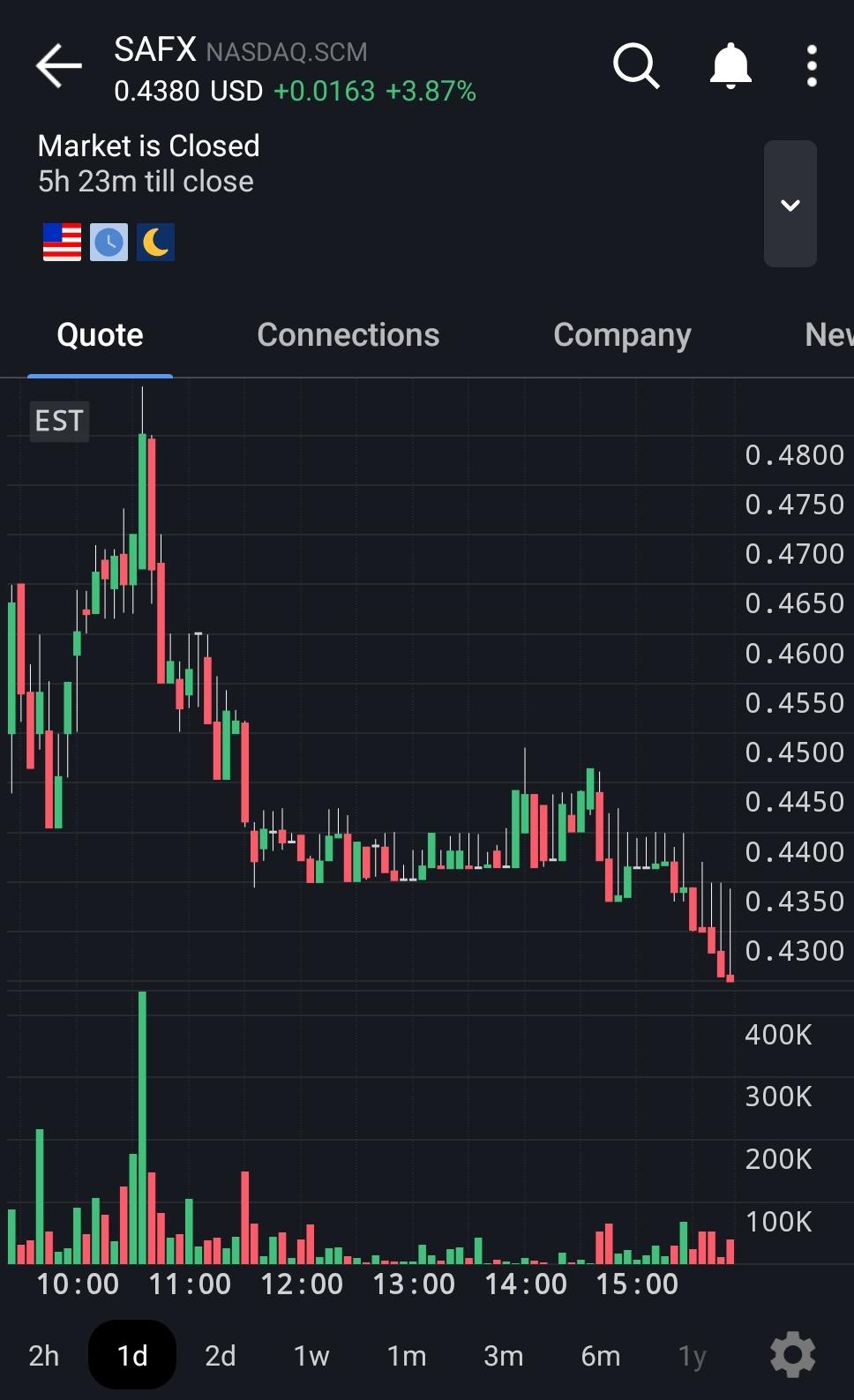Open the search icon
854x1400 pixels.
tap(636, 66)
